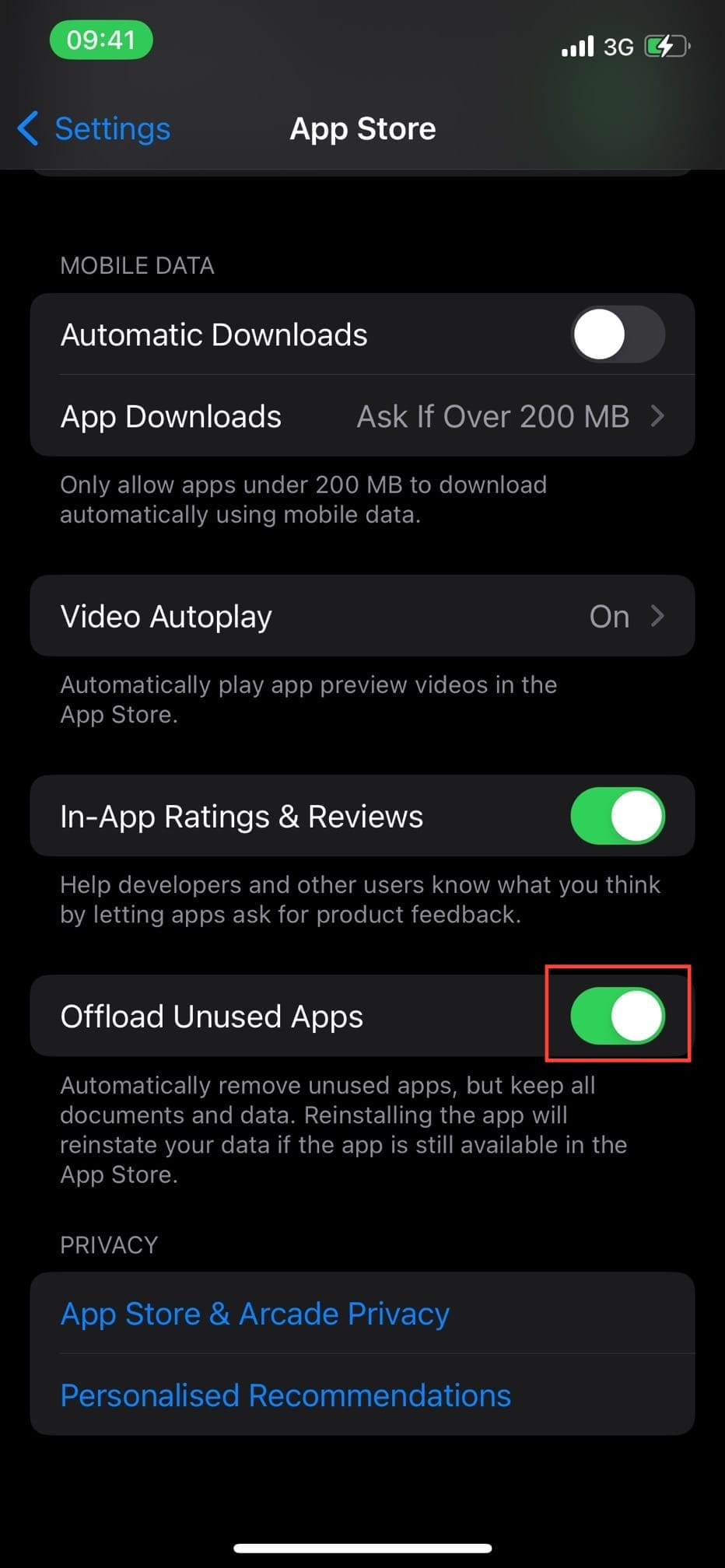The image size is (725, 1568).
Task: Enable Automatic Downloads on mobile data
Action: click(618, 334)
